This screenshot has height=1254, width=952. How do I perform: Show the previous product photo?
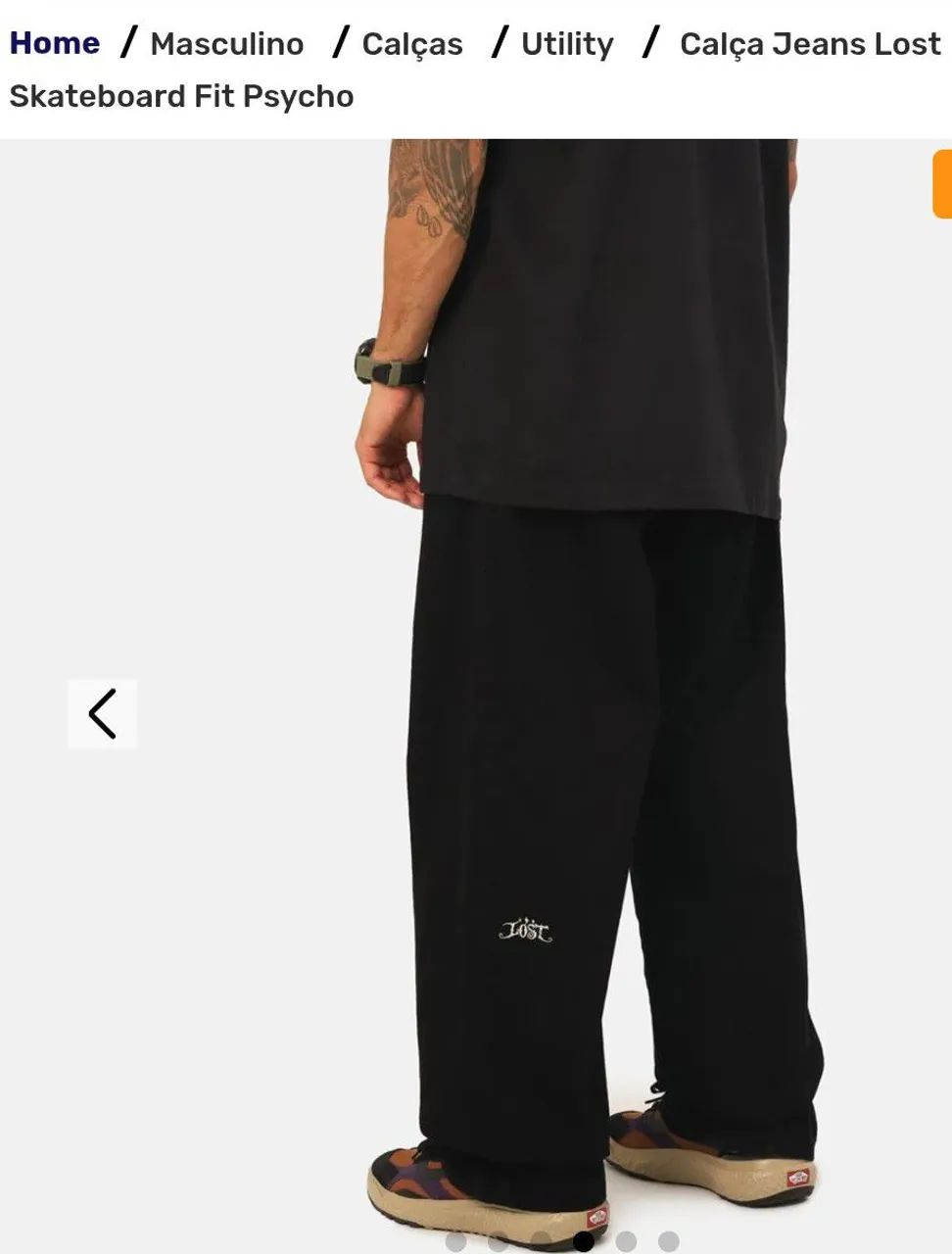click(102, 713)
